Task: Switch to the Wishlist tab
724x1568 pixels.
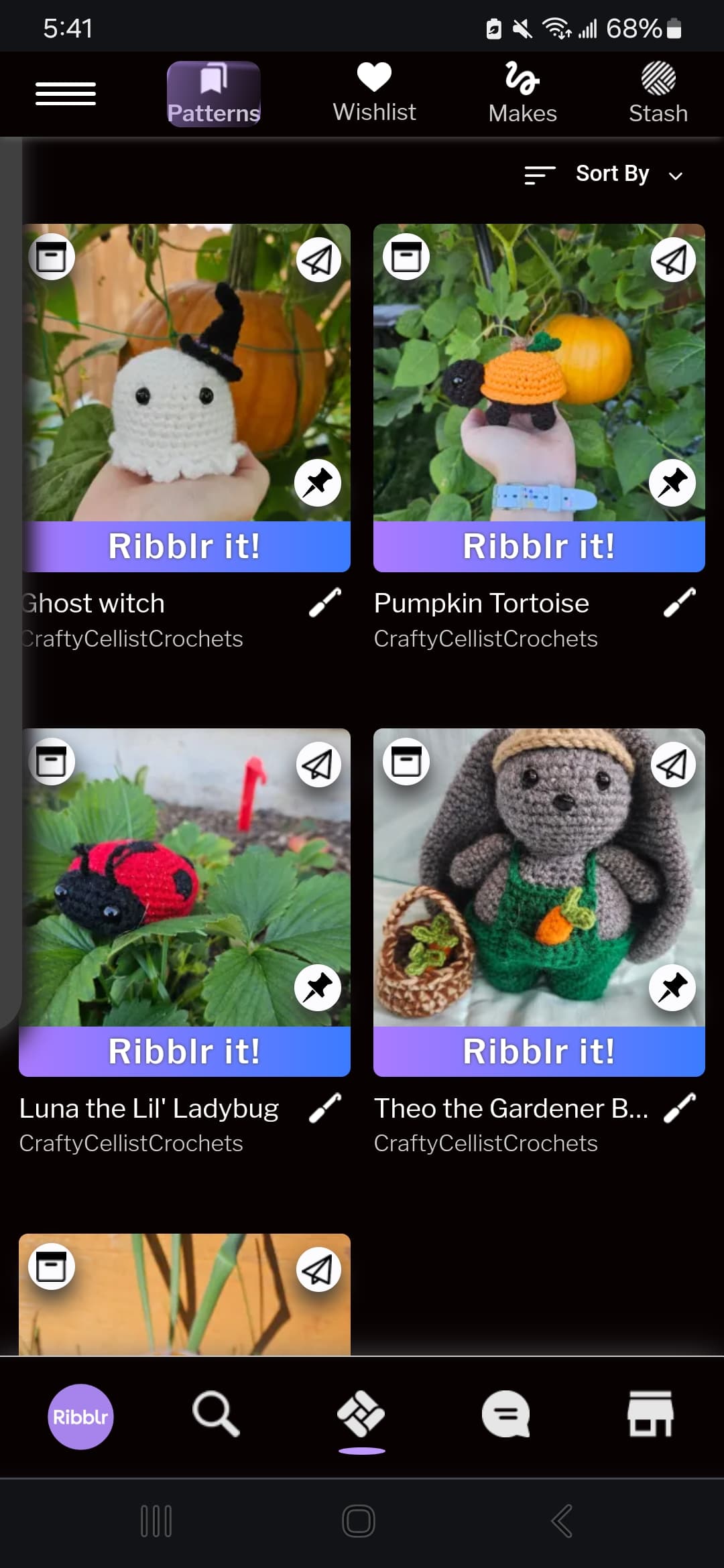Action: tap(374, 94)
